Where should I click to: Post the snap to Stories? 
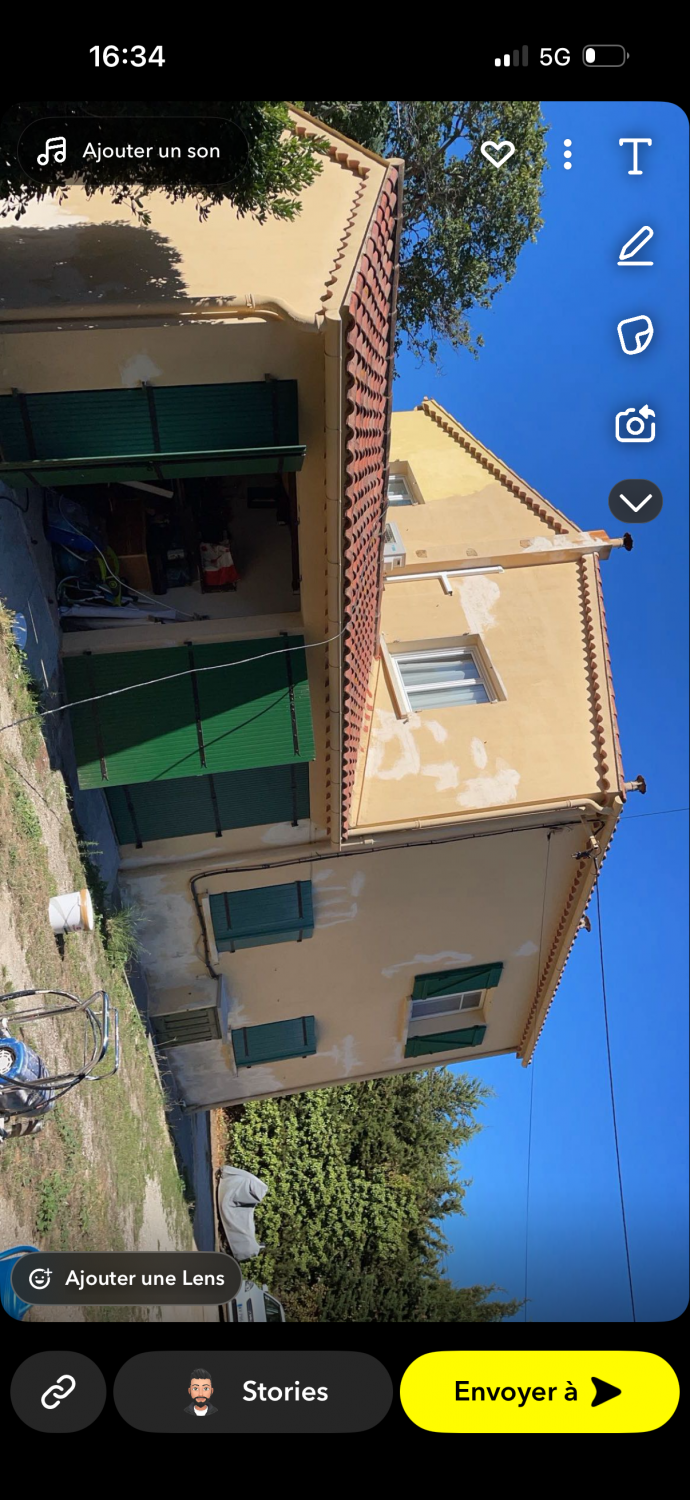click(x=253, y=1392)
